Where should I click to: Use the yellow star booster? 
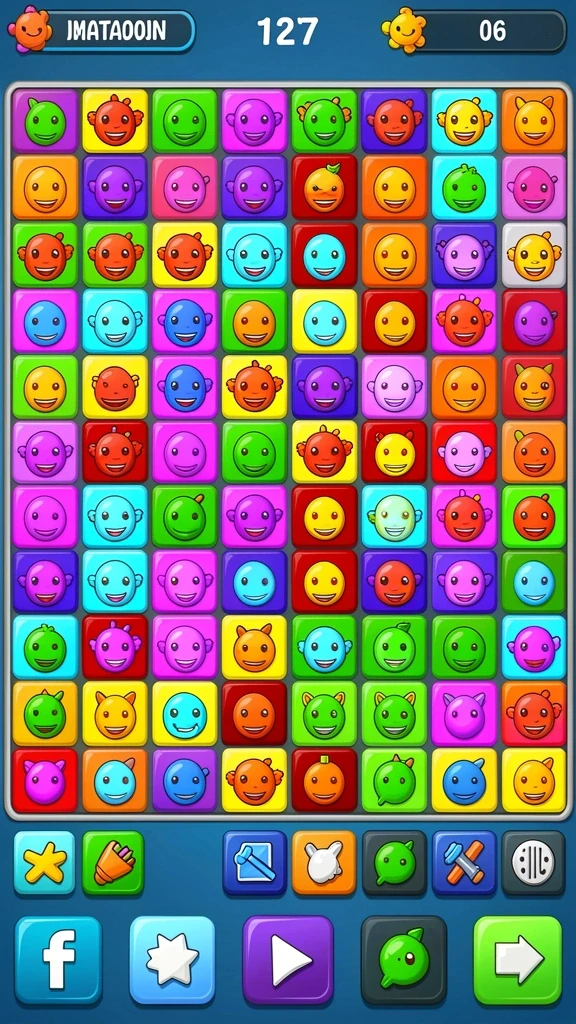[44, 863]
